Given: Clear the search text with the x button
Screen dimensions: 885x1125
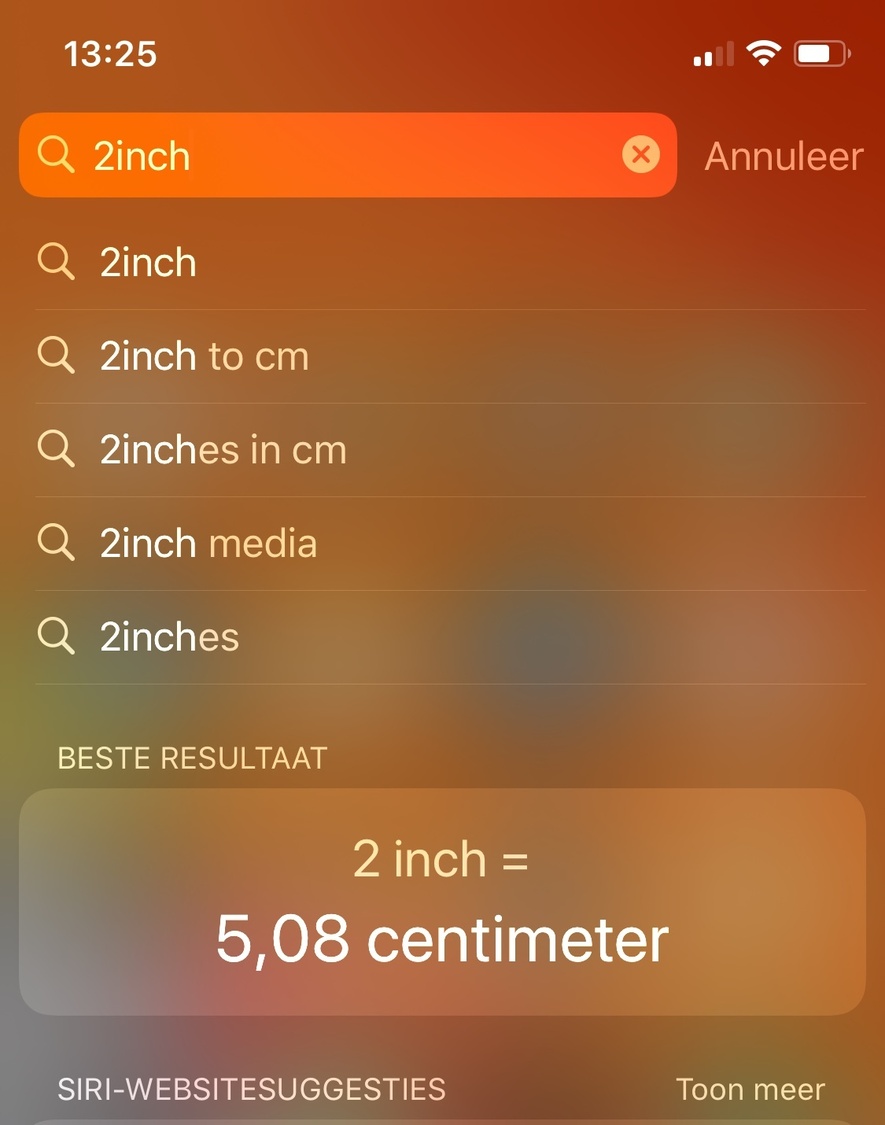Looking at the screenshot, I should [641, 155].
